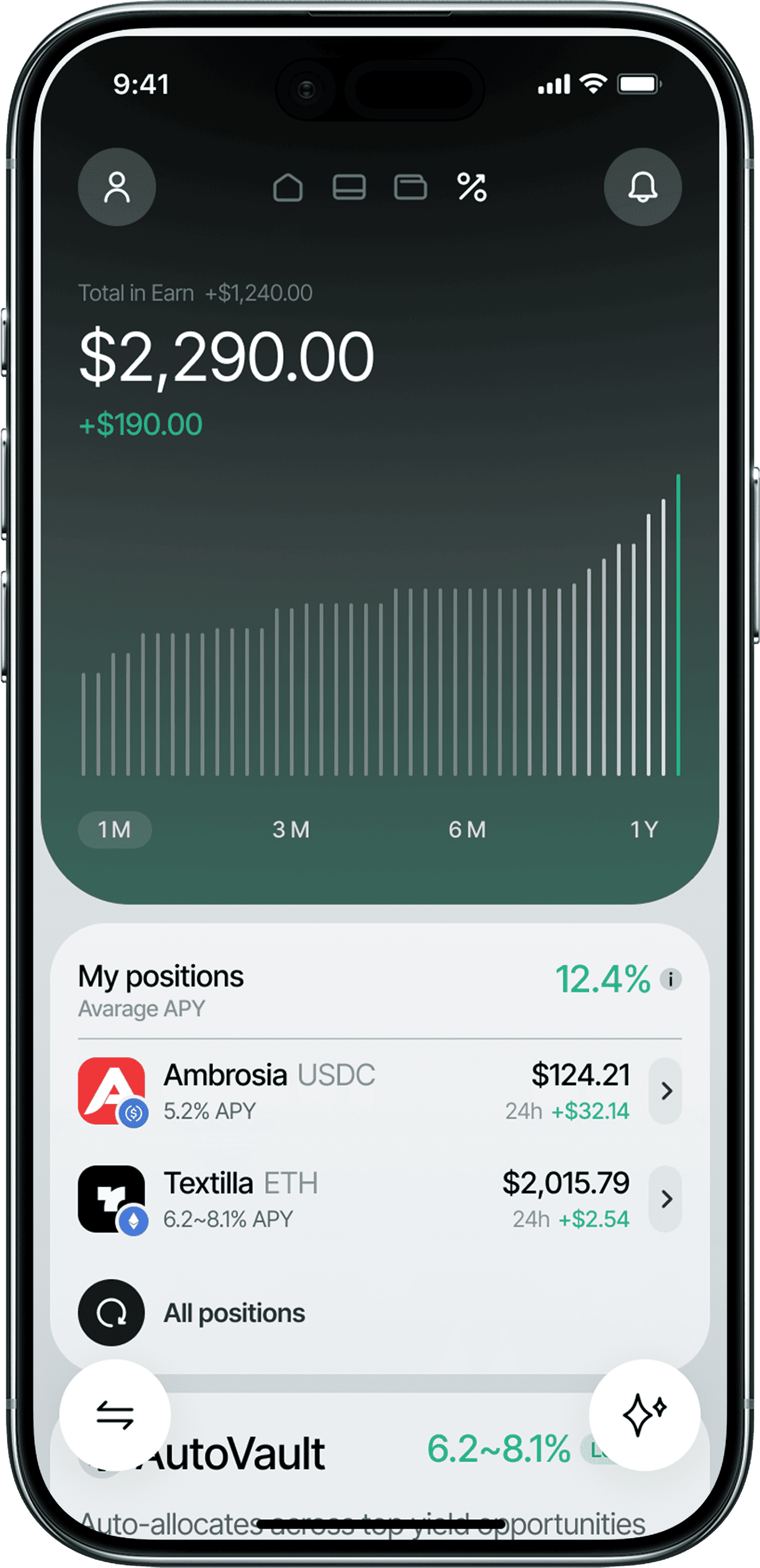Image resolution: width=760 pixels, height=1568 pixels.
Task: Select the Earn percent icon
Action: [x=472, y=188]
